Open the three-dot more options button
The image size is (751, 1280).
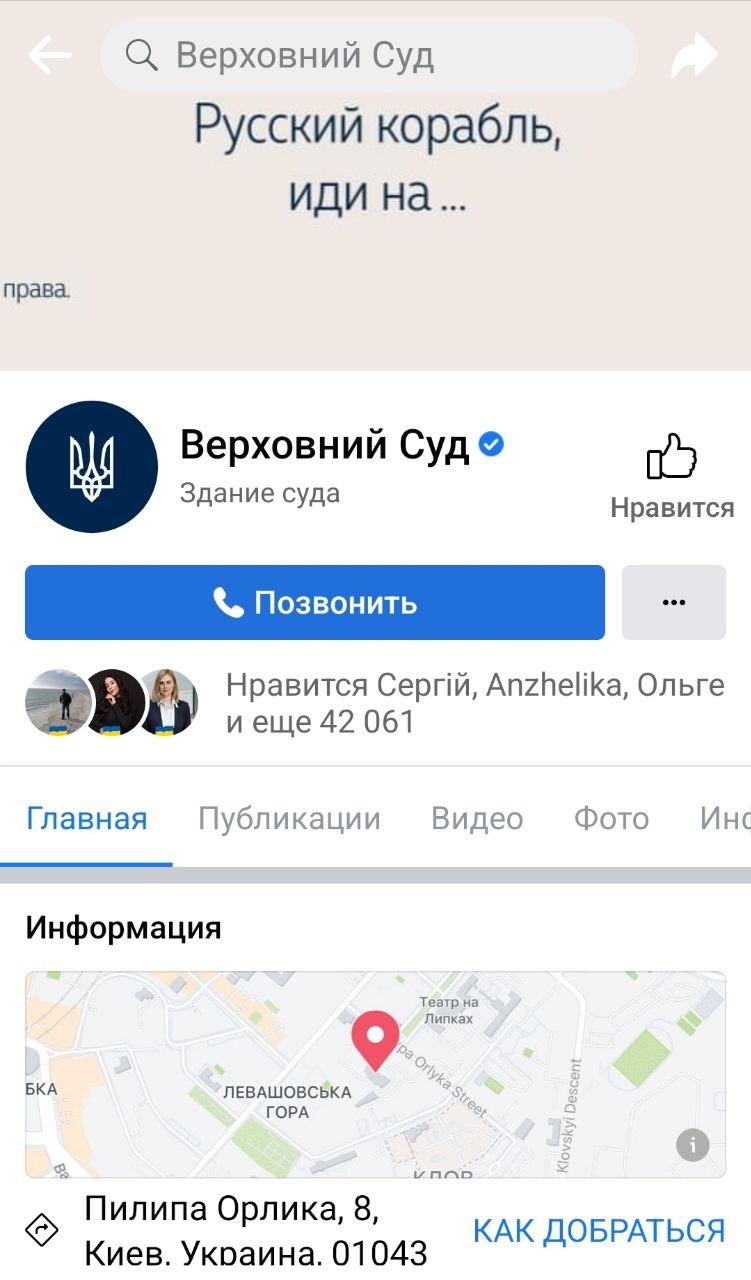[673, 602]
